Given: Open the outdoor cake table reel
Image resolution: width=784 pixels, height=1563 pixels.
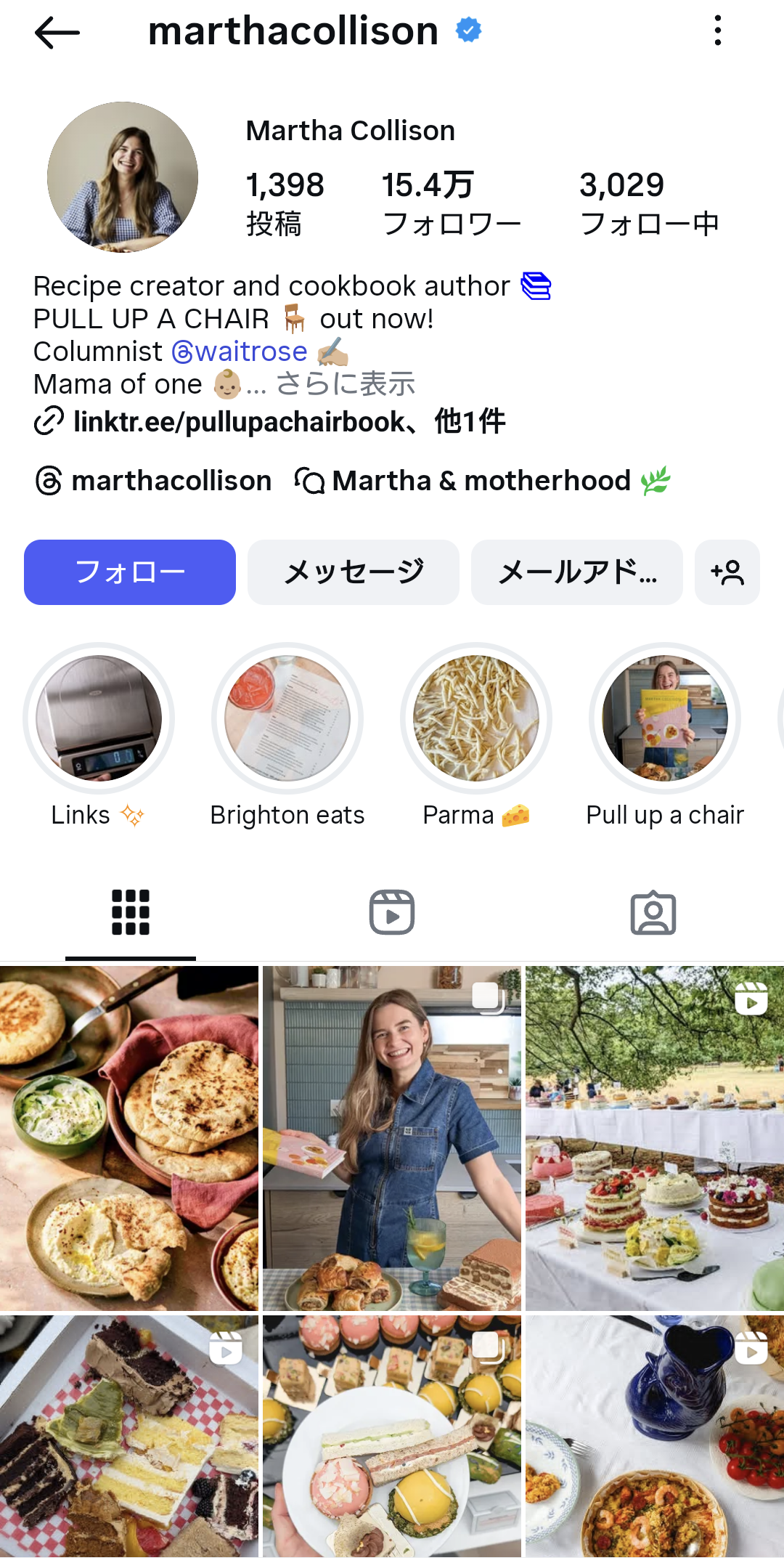Looking at the screenshot, I should pos(655,1138).
